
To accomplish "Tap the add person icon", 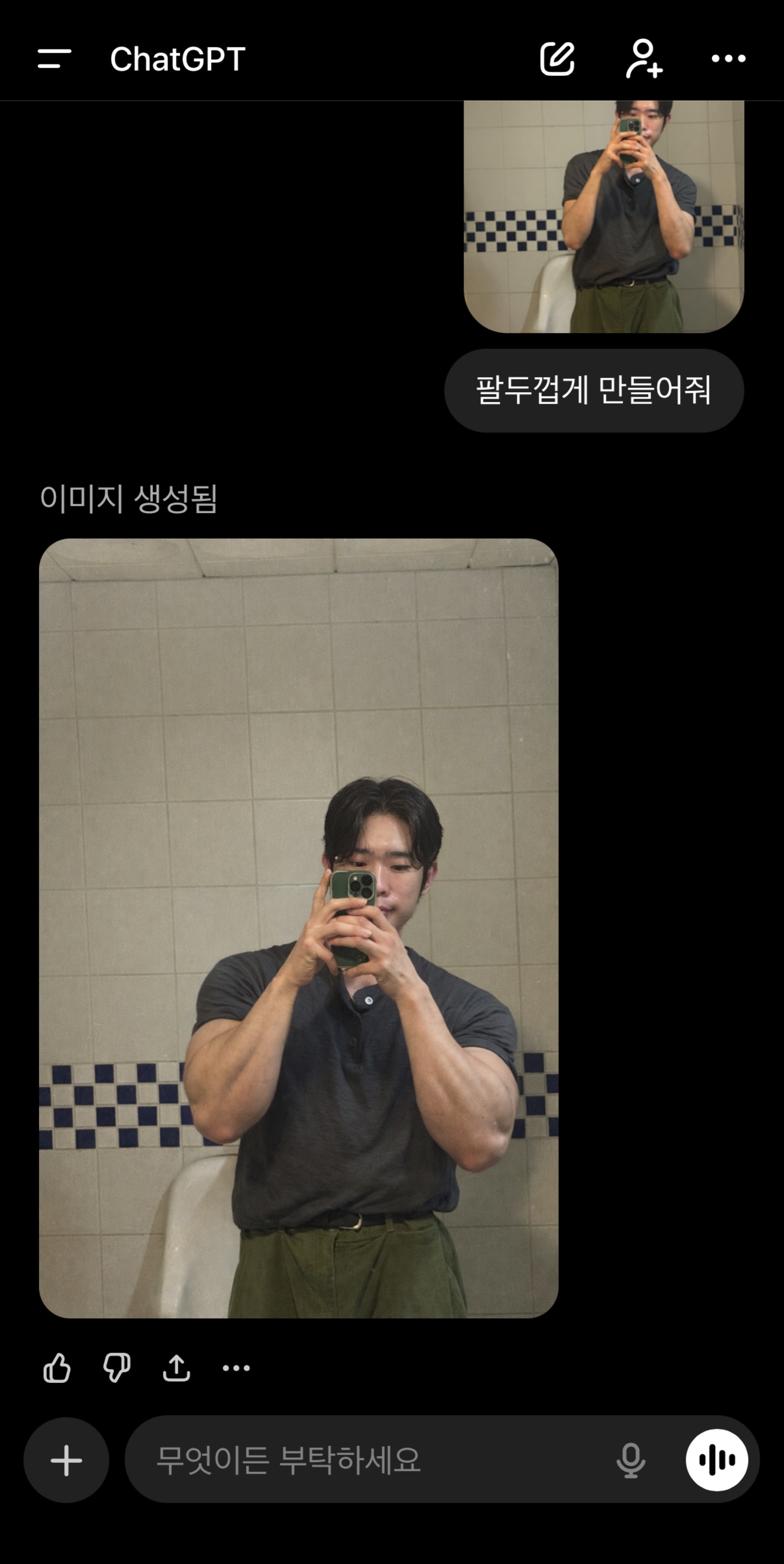I will [x=644, y=59].
